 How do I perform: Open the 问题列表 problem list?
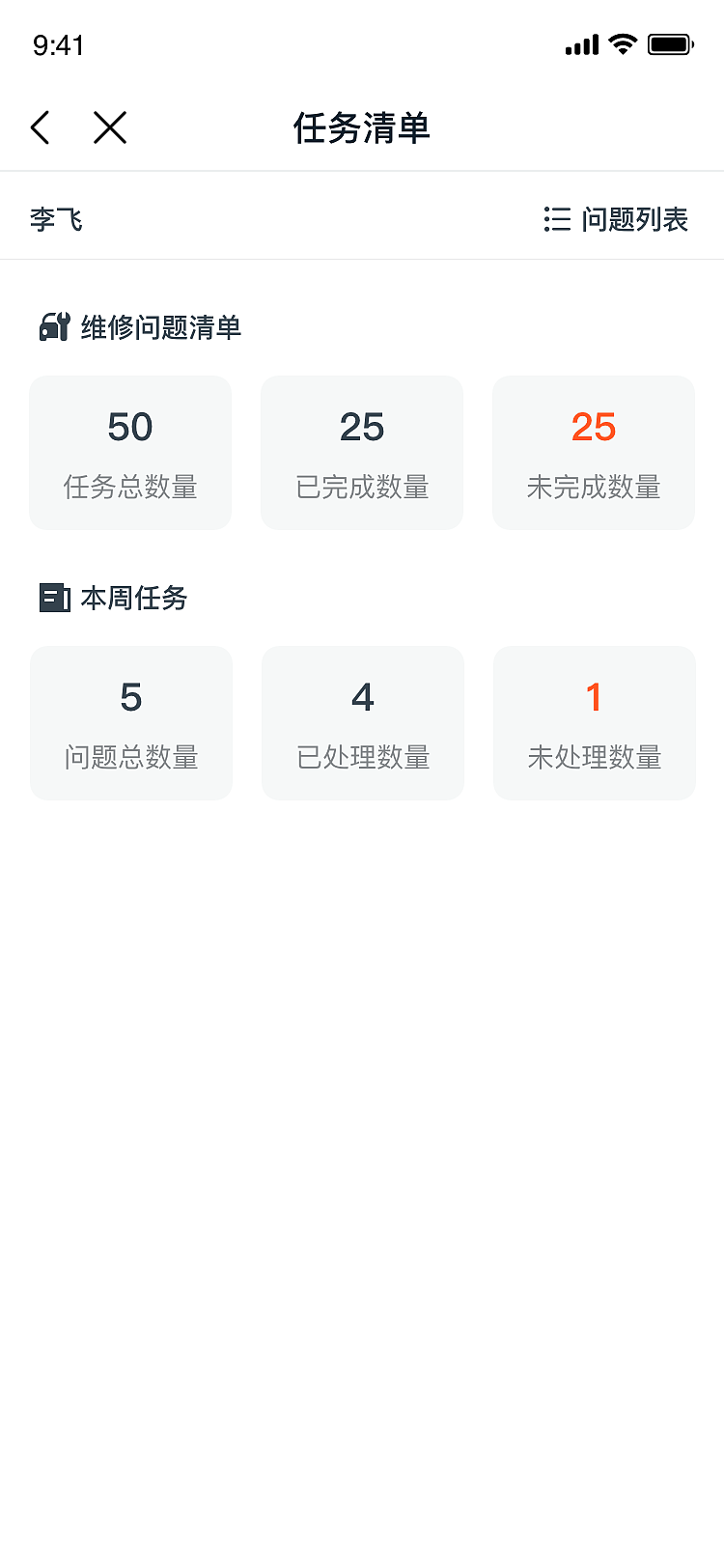(634, 219)
